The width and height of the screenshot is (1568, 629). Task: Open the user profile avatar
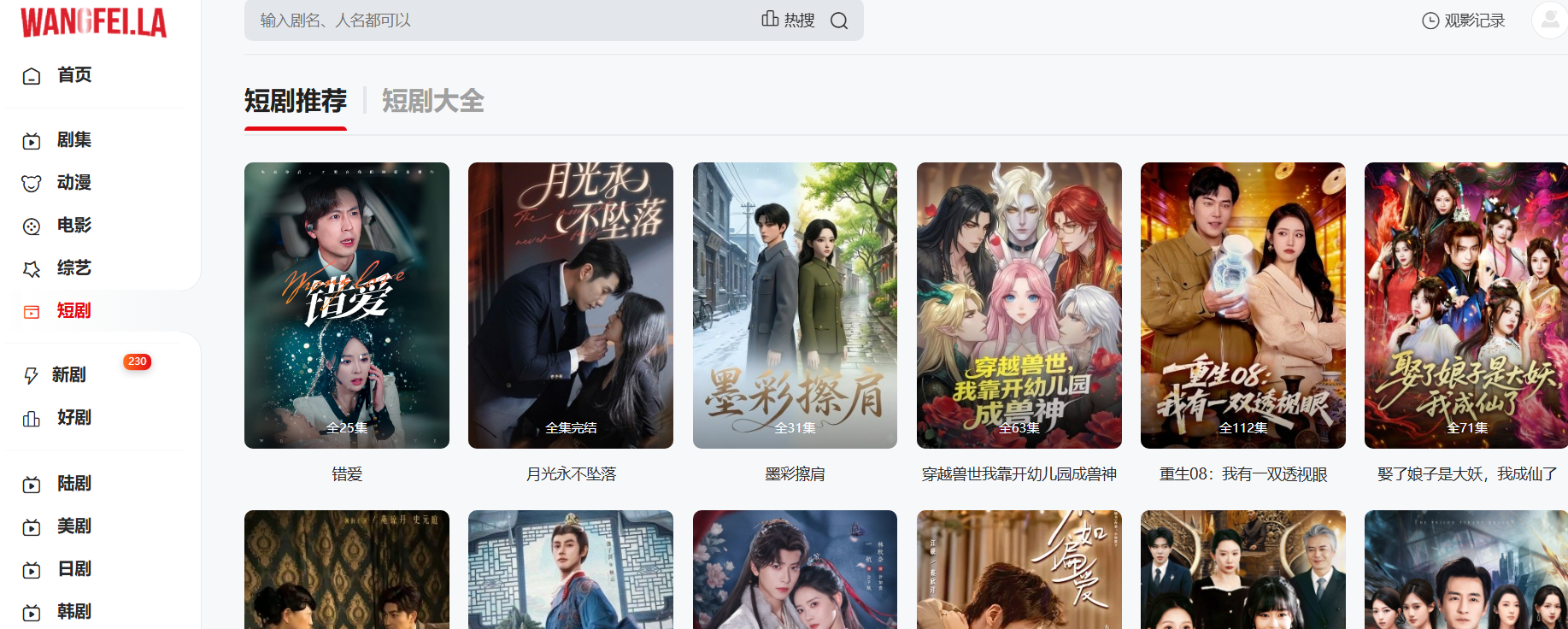pos(1549,20)
